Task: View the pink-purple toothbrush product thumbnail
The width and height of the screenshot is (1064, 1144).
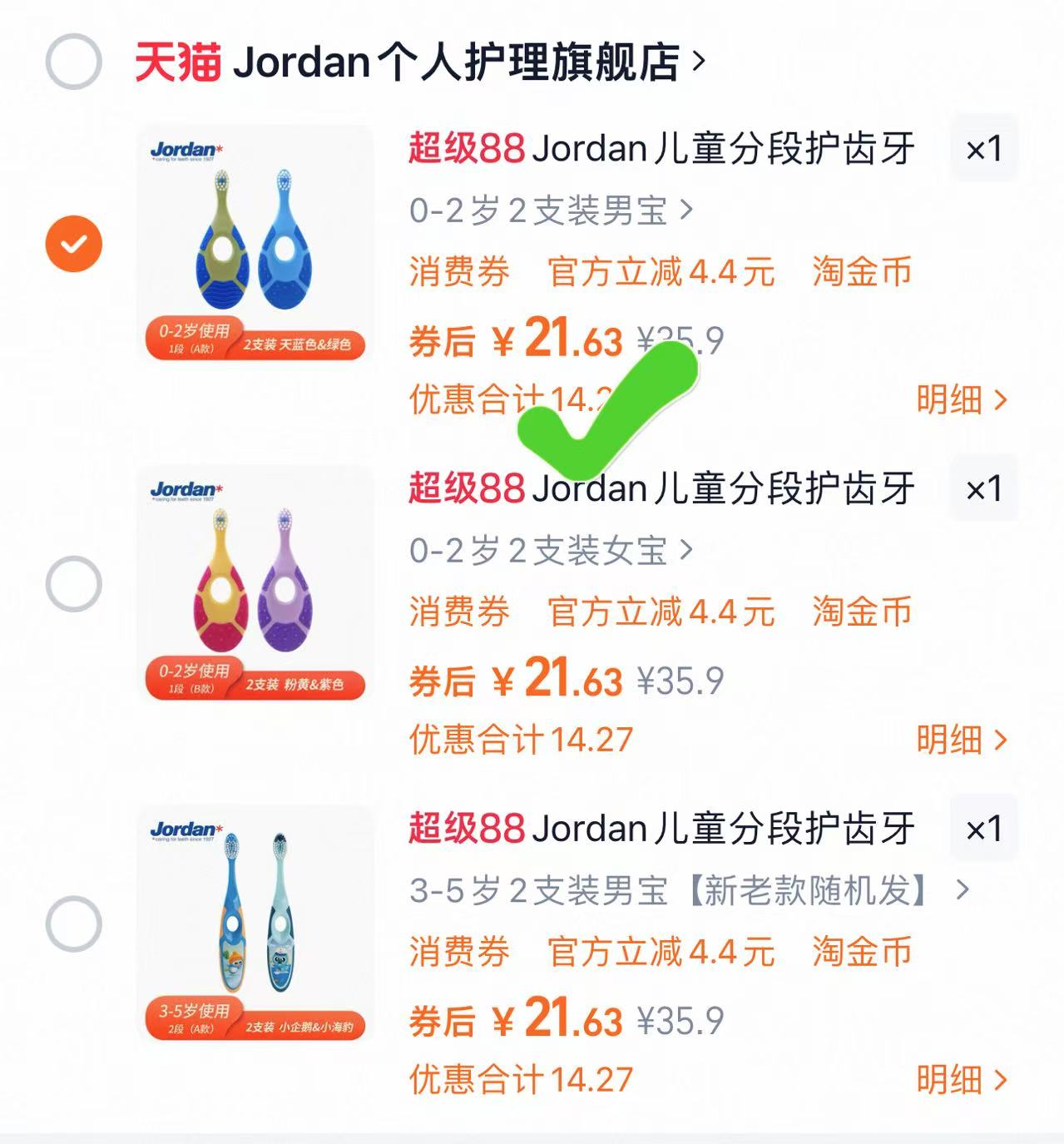Action: [254, 582]
